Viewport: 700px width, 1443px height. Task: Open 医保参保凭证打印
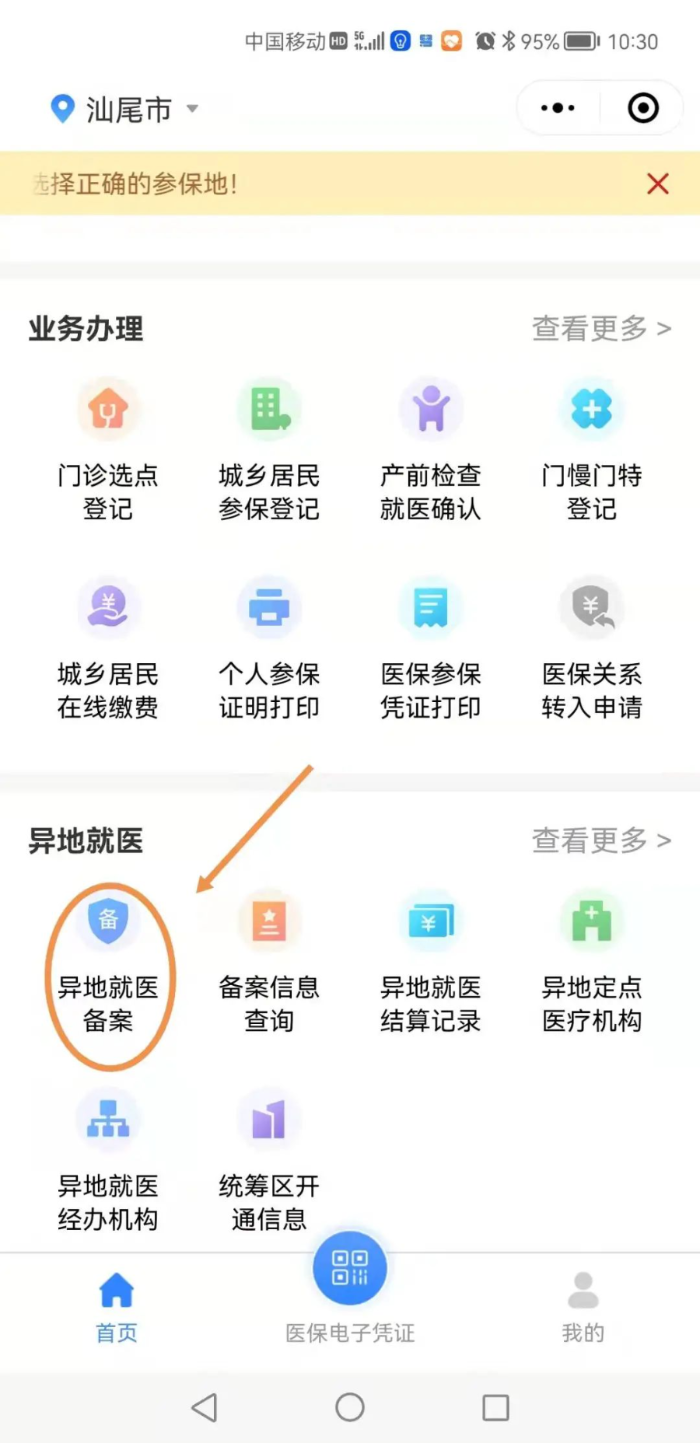click(430, 648)
